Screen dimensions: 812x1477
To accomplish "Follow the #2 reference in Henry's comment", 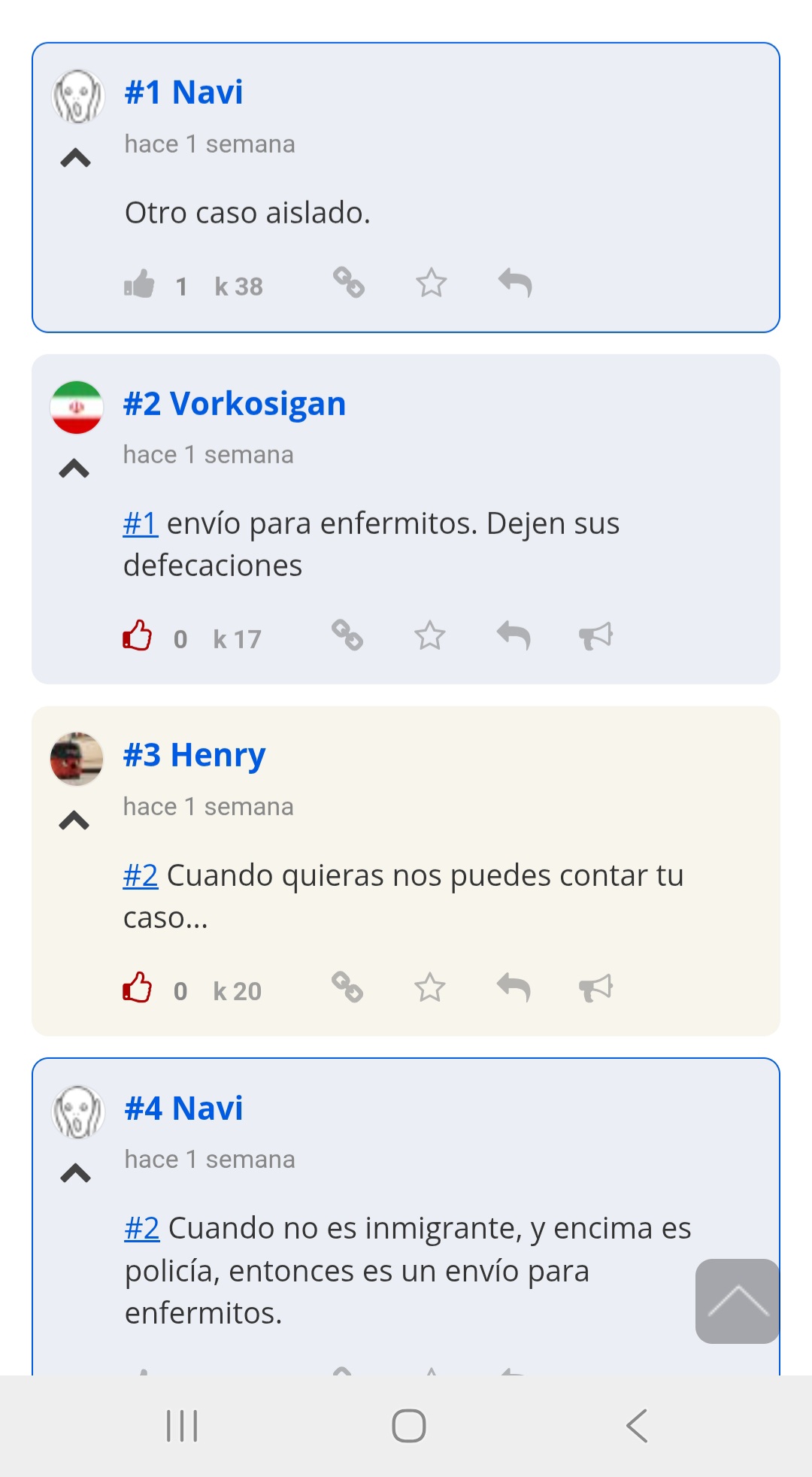I will [141, 875].
